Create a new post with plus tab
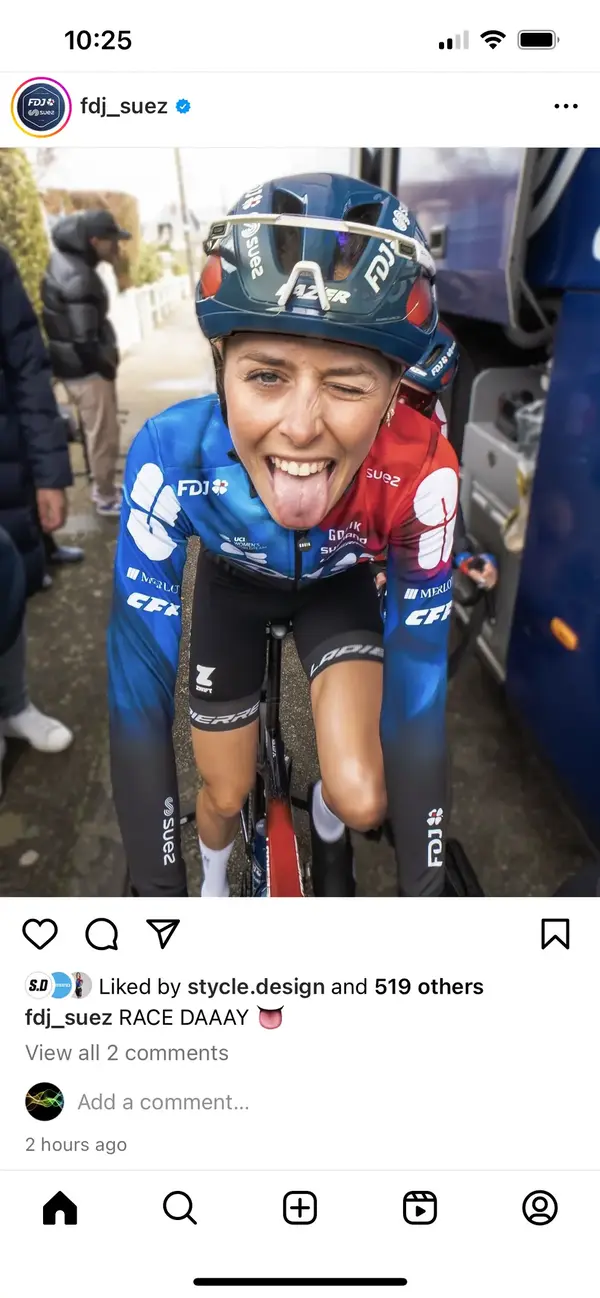 tap(300, 1208)
